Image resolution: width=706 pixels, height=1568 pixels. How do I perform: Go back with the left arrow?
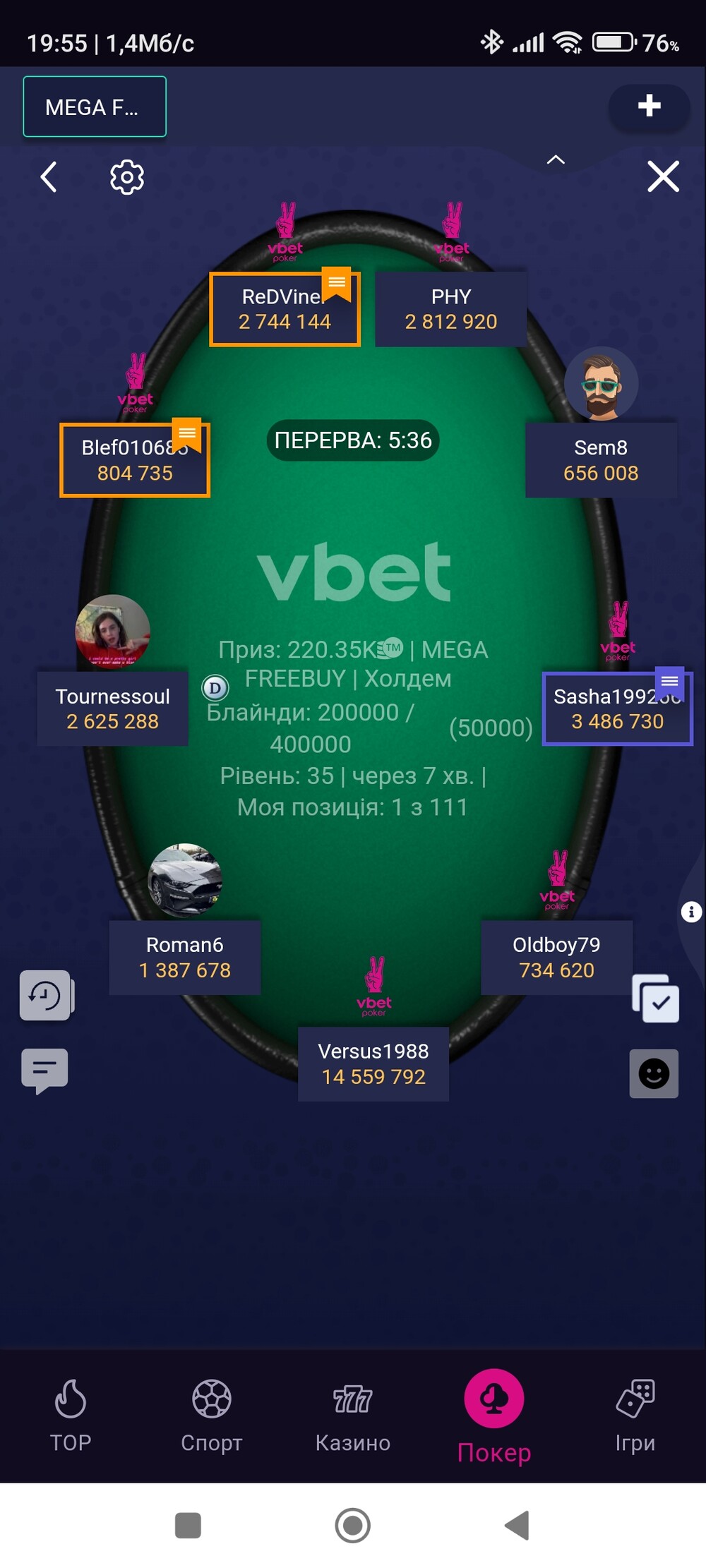[x=48, y=176]
